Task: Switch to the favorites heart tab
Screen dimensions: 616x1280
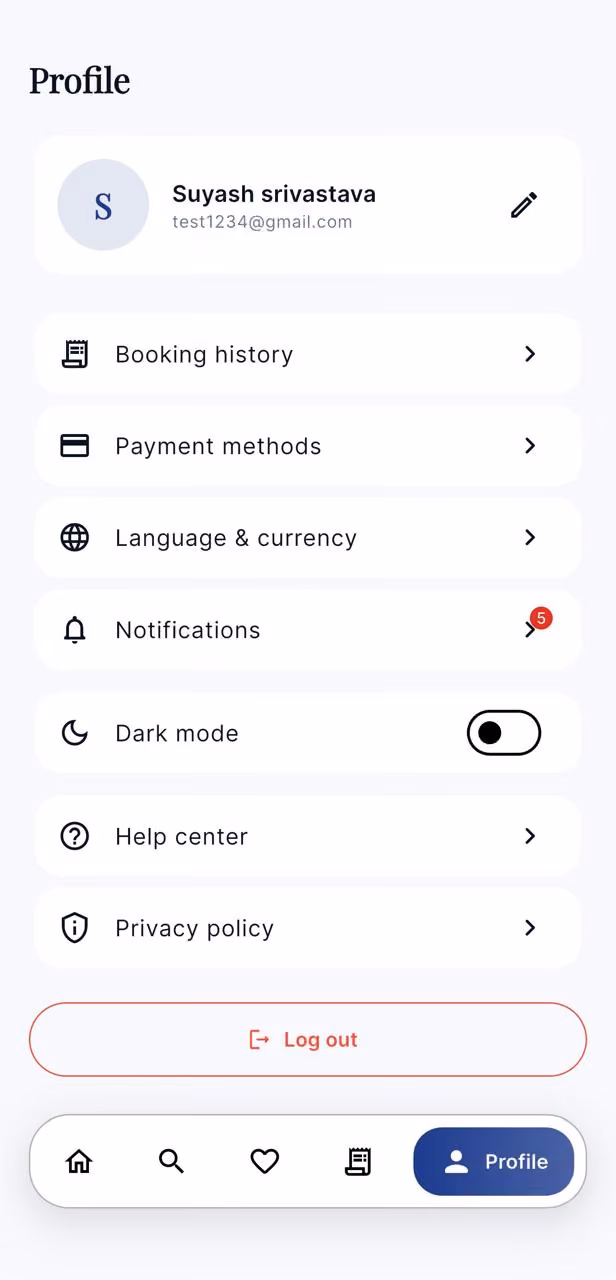Action: [264, 1161]
